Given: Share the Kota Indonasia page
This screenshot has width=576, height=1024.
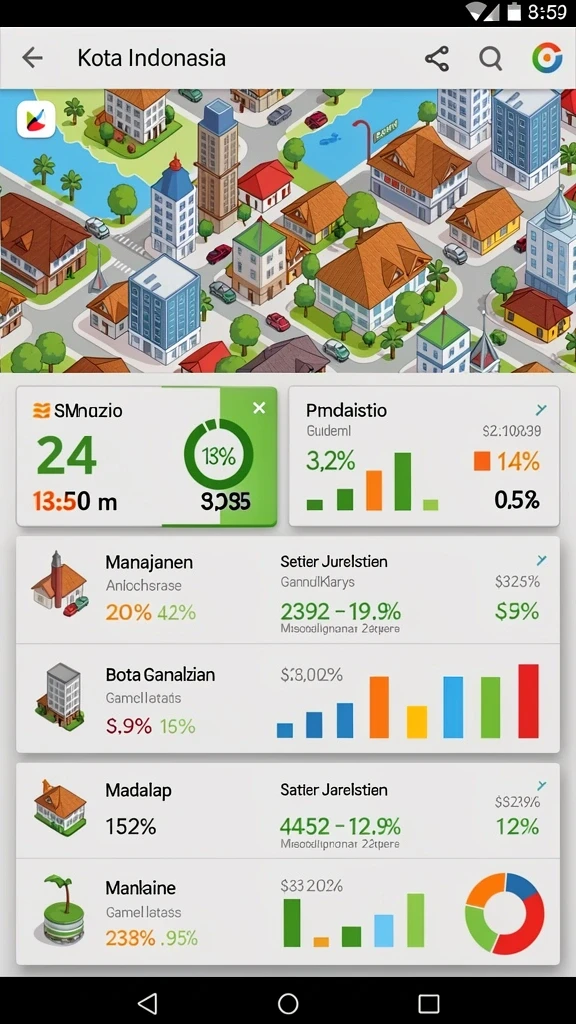Looking at the screenshot, I should coord(437,59).
